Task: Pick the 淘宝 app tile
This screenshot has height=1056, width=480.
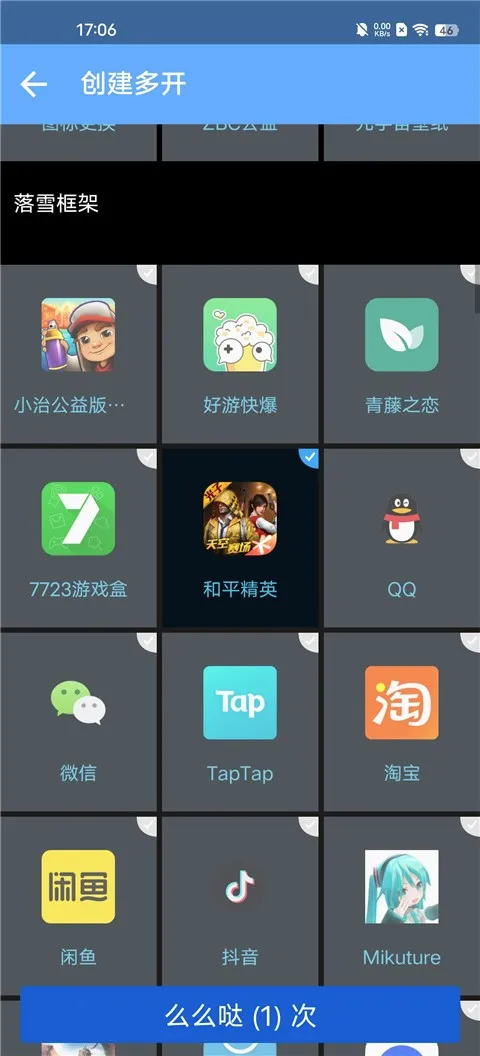Action: [402, 722]
